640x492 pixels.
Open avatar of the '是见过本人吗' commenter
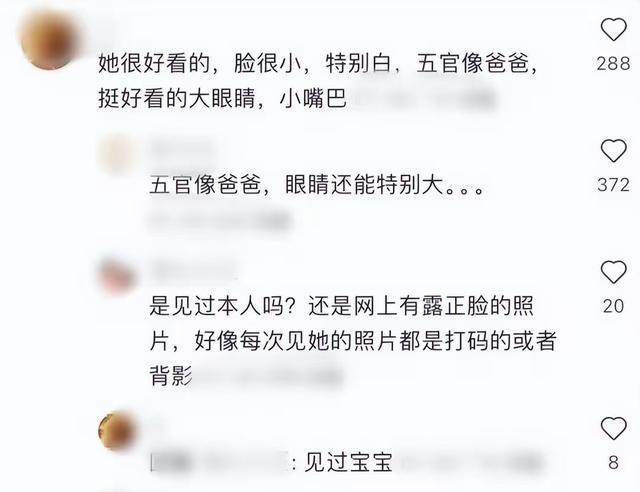coord(120,272)
